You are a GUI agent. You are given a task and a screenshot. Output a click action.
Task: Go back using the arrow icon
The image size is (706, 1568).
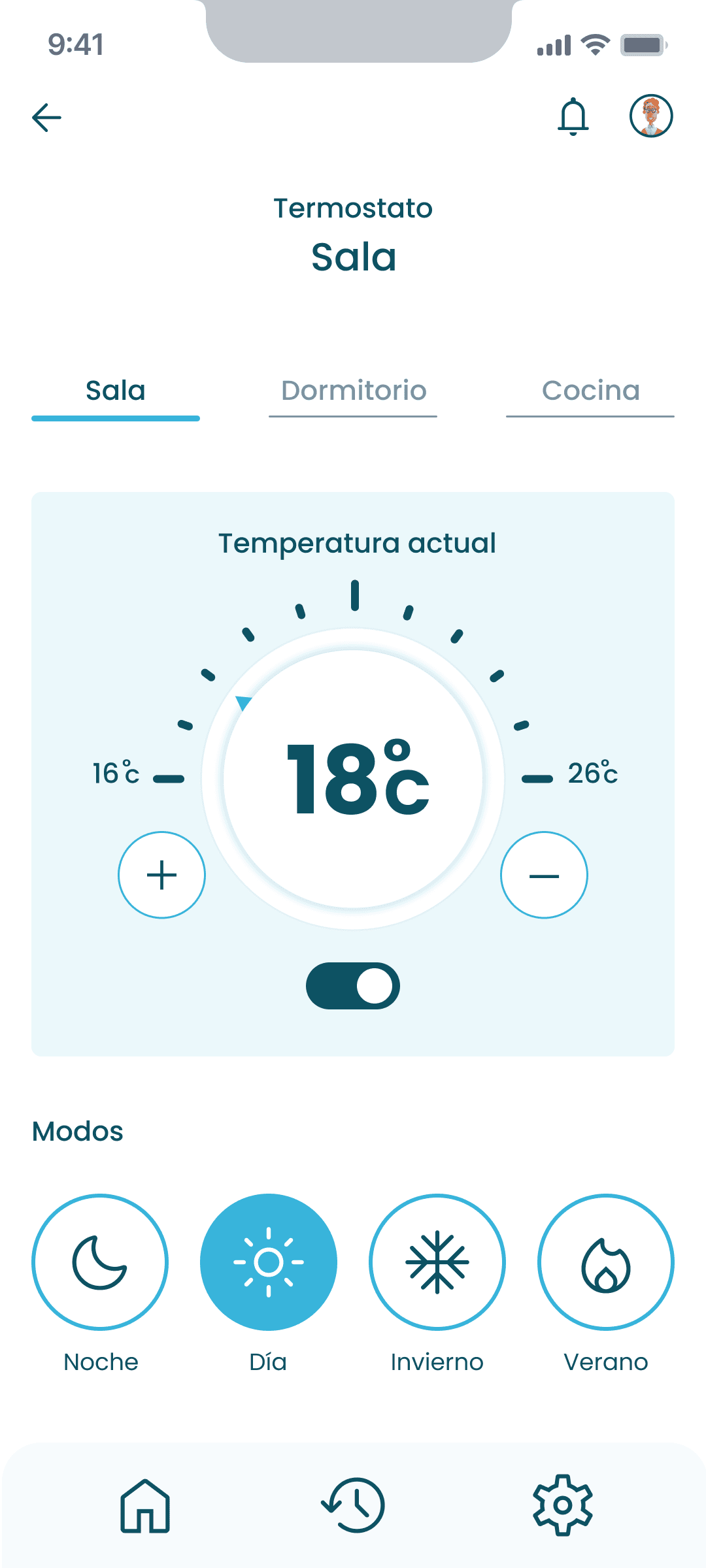click(x=47, y=118)
